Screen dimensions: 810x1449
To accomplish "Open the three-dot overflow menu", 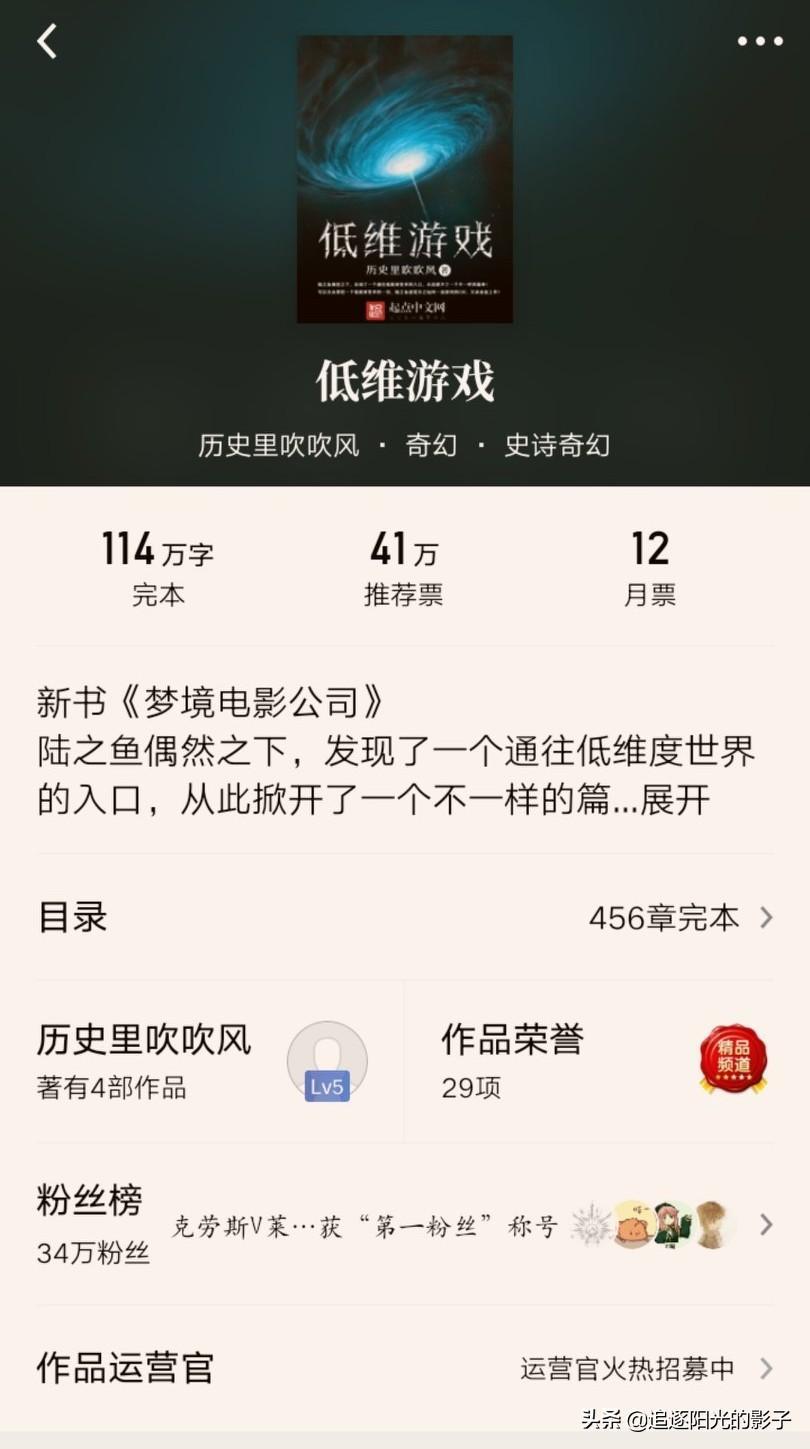I will (760, 41).
